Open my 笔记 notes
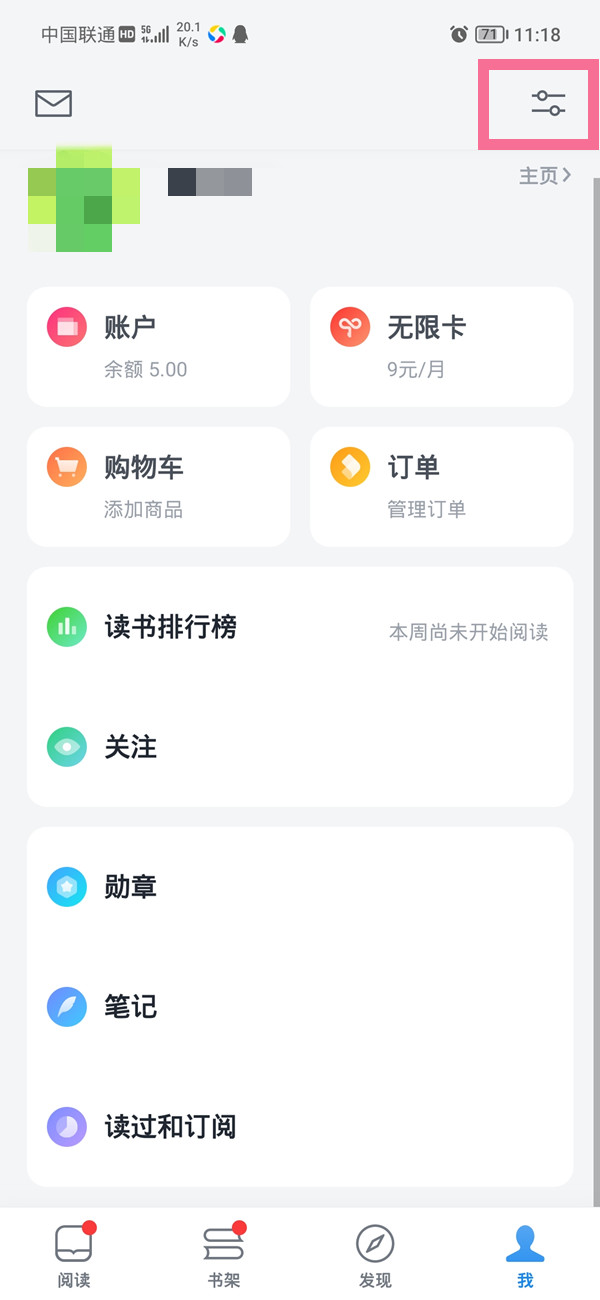Viewport: 600px width, 1300px height. point(298,1007)
